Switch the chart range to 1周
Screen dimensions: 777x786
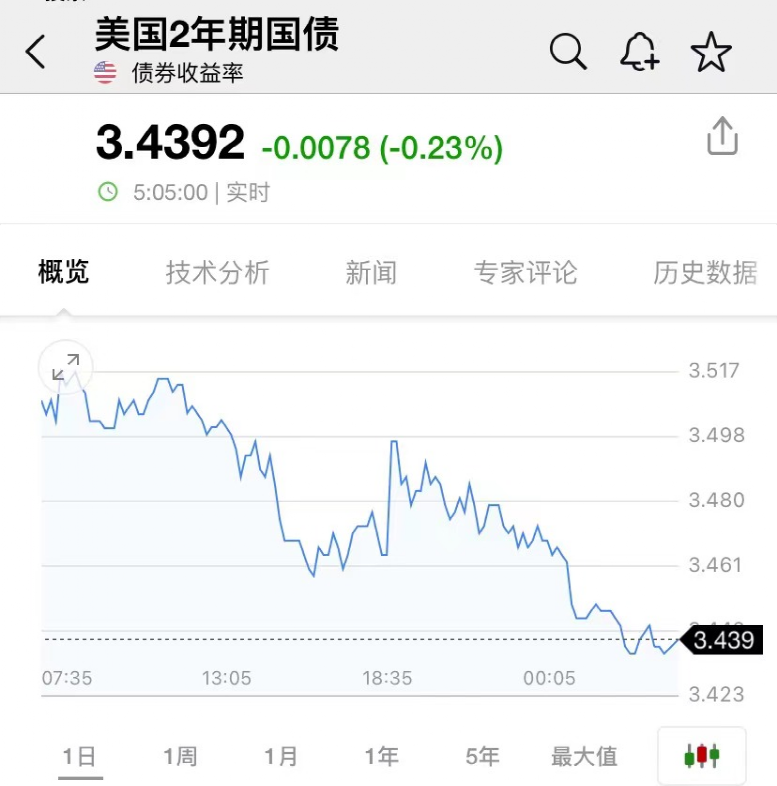(180, 756)
